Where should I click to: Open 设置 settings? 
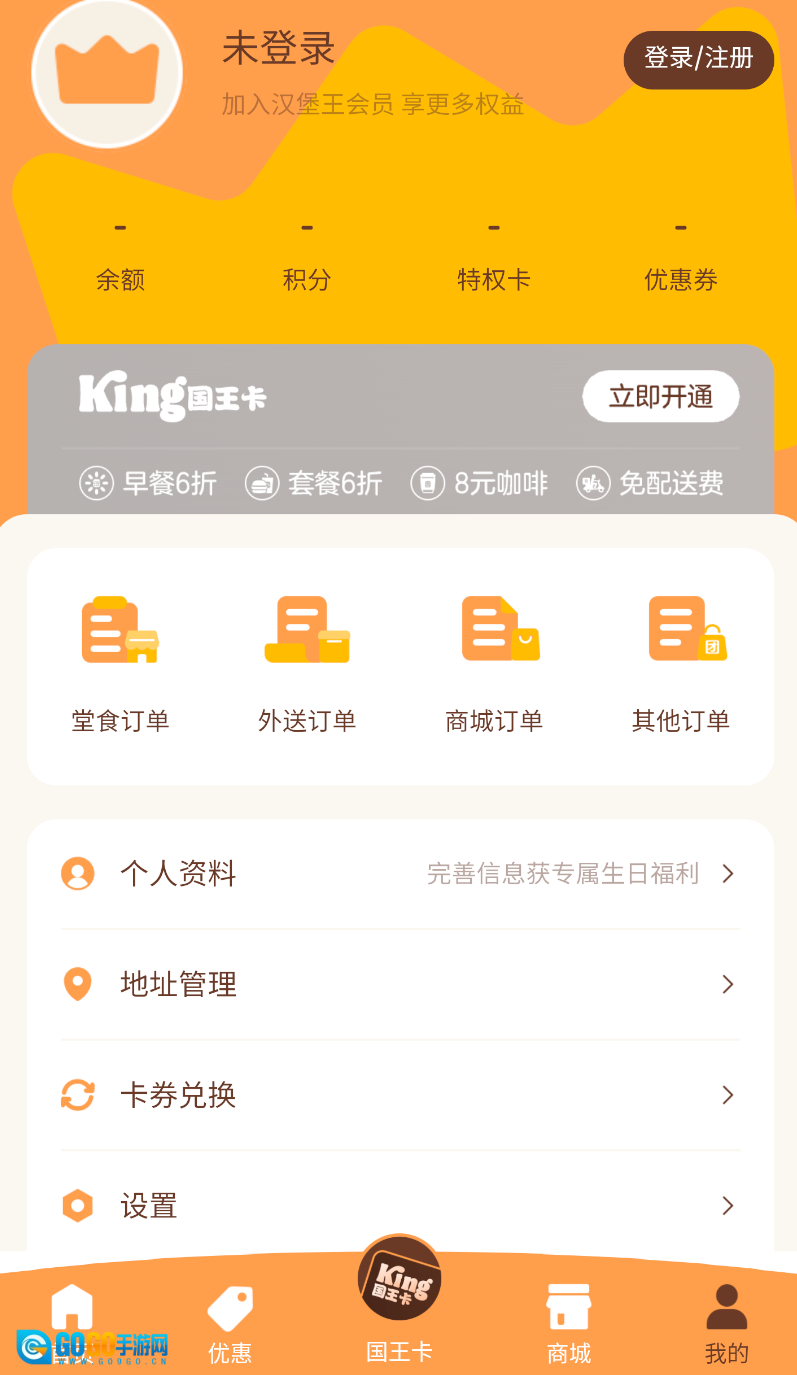pyautogui.click(x=400, y=1206)
